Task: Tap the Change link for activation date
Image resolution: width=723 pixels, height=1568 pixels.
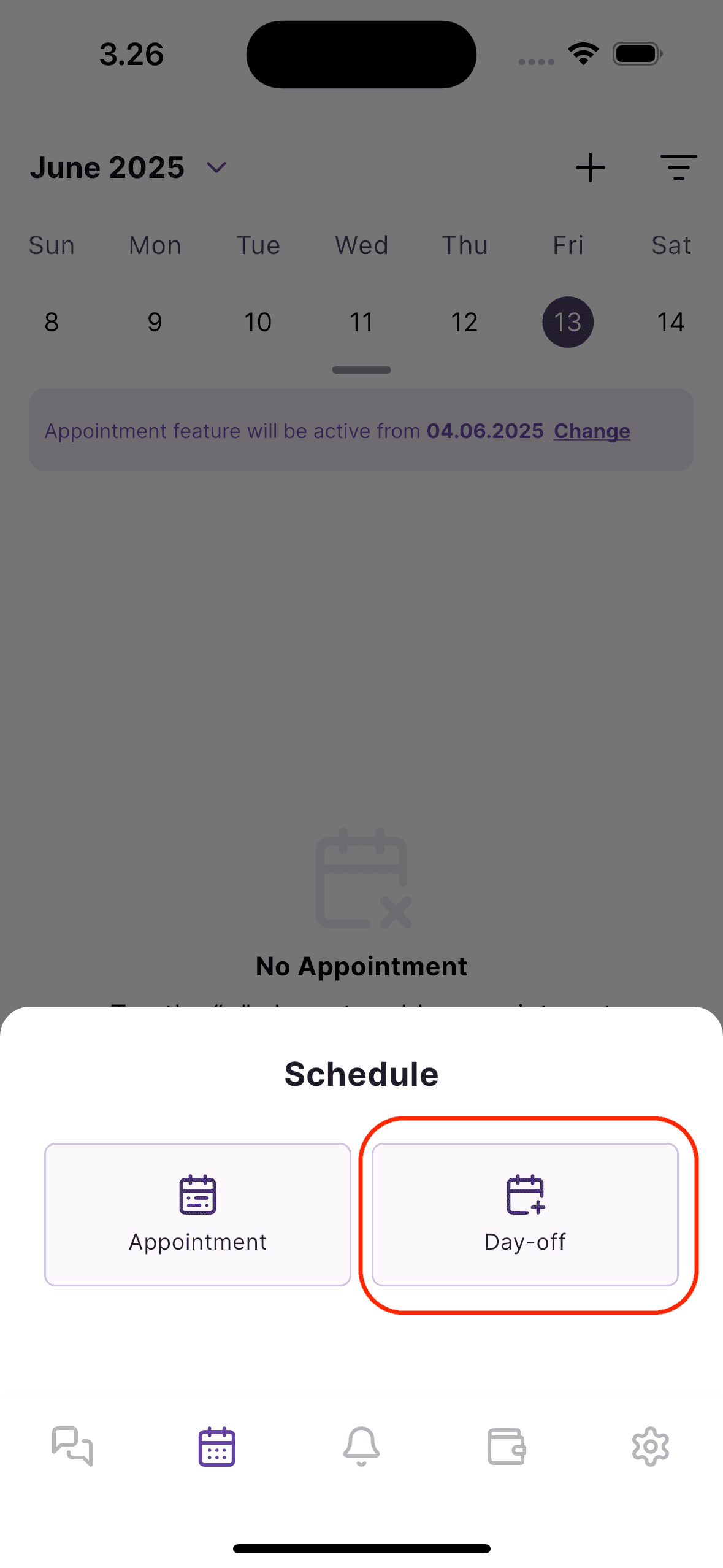Action: 592,431
